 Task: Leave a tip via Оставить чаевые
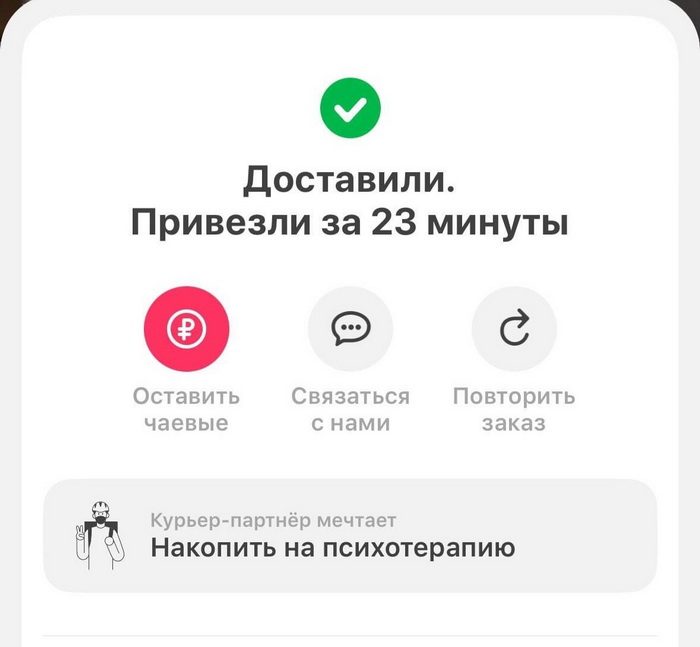point(186,329)
